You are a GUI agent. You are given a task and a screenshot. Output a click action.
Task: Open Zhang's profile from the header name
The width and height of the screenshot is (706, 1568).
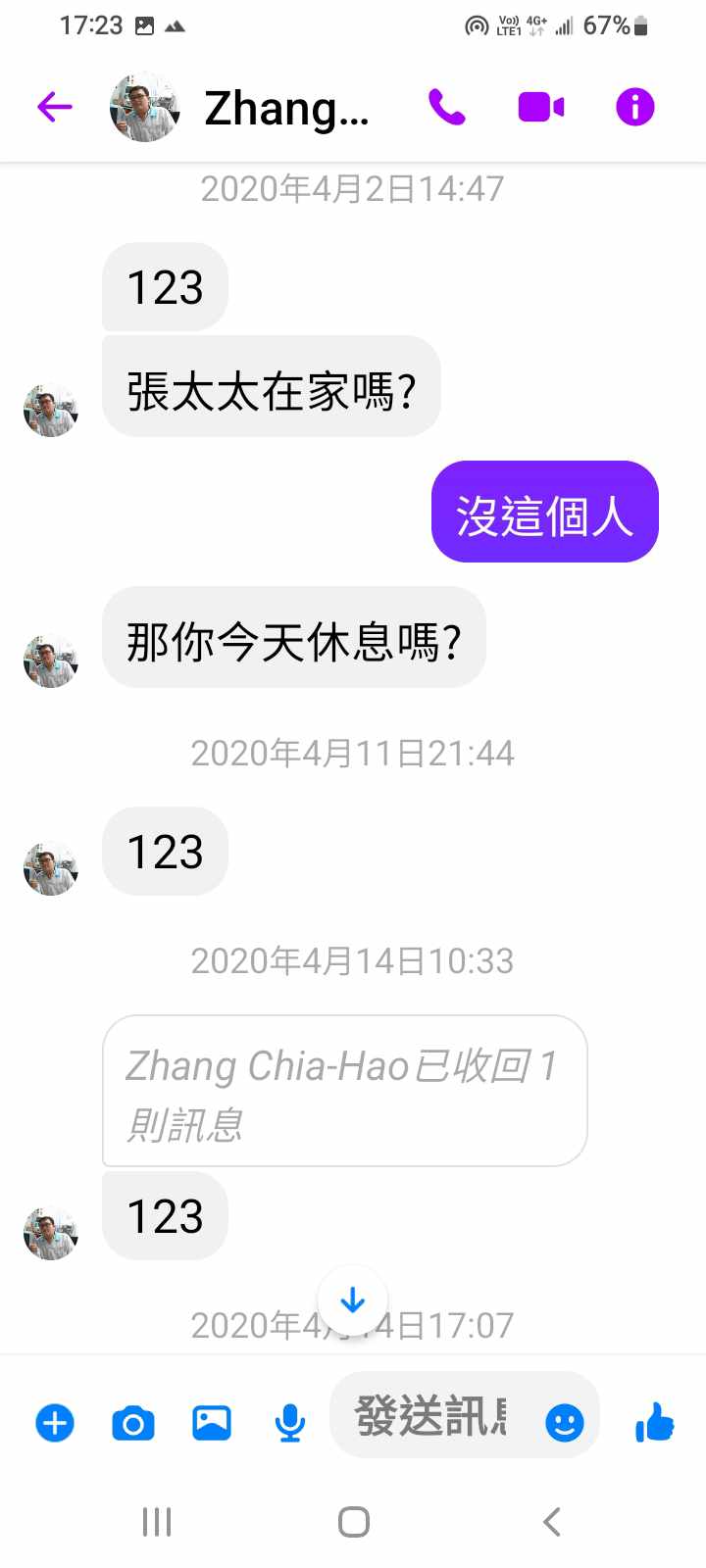tap(285, 109)
